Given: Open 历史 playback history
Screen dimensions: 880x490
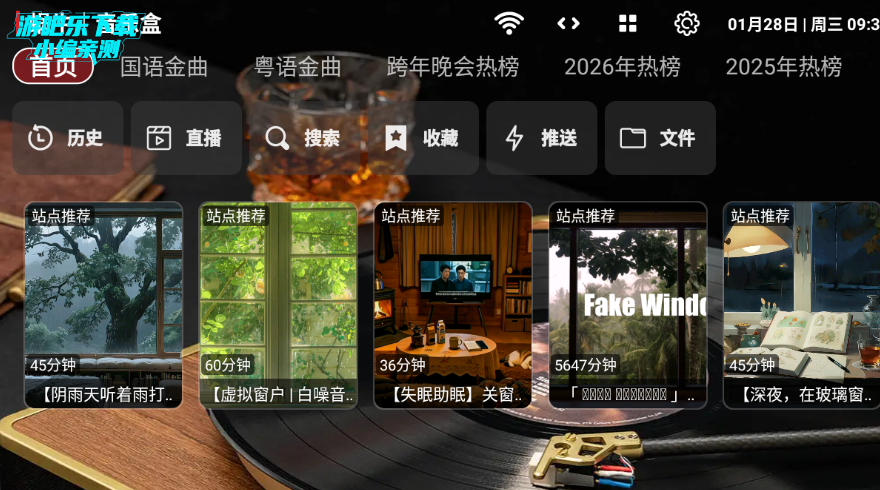Looking at the screenshot, I should click(67, 138).
